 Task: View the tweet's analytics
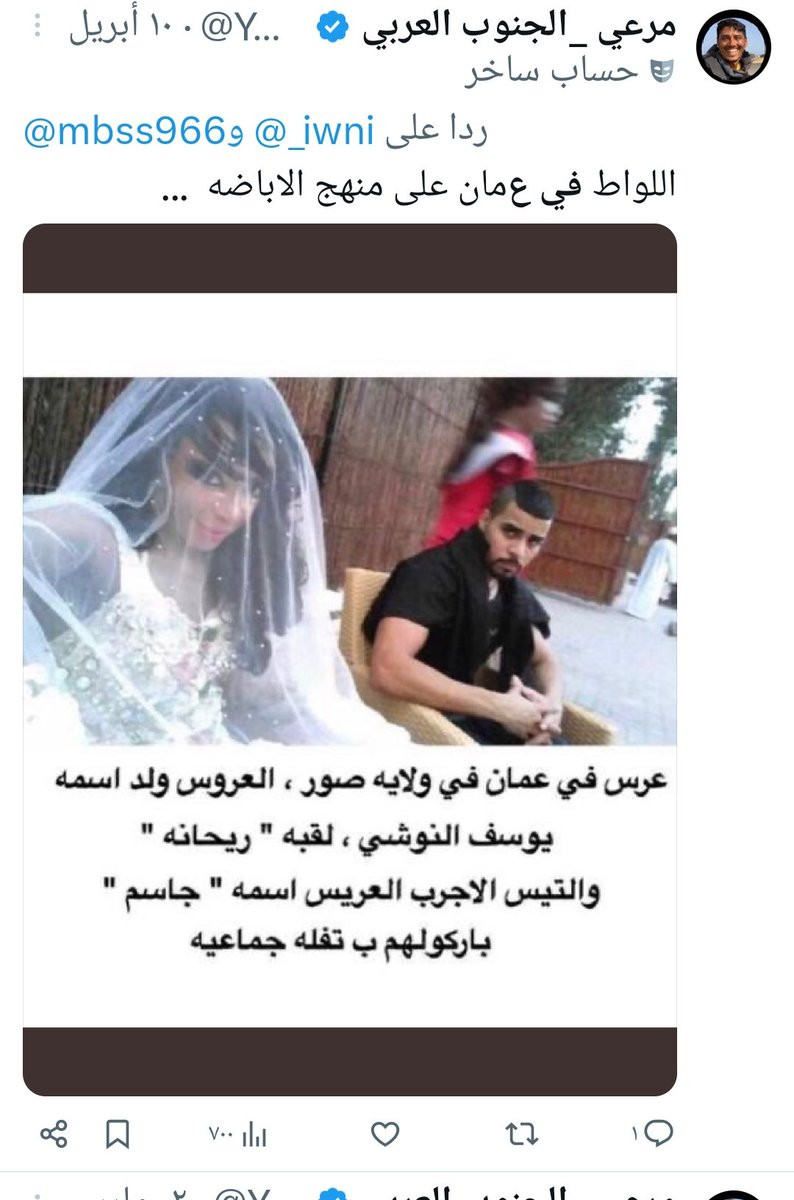(x=238, y=1133)
